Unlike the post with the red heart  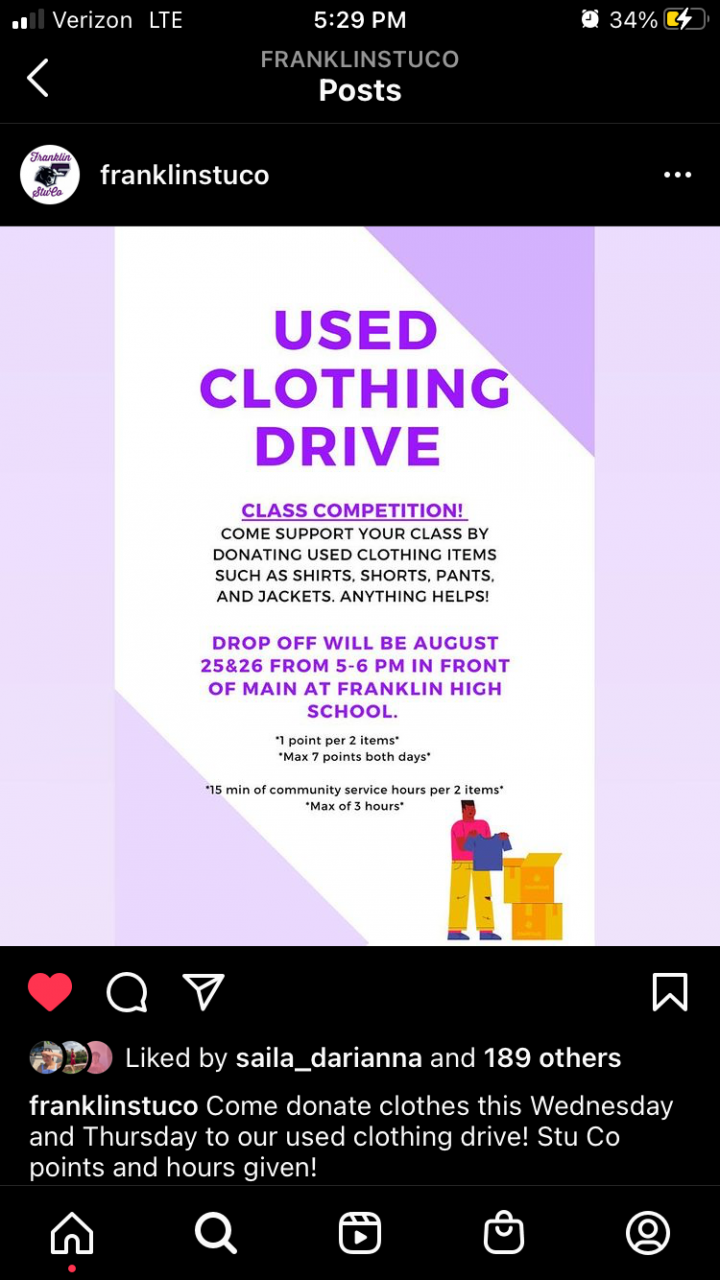[50, 992]
